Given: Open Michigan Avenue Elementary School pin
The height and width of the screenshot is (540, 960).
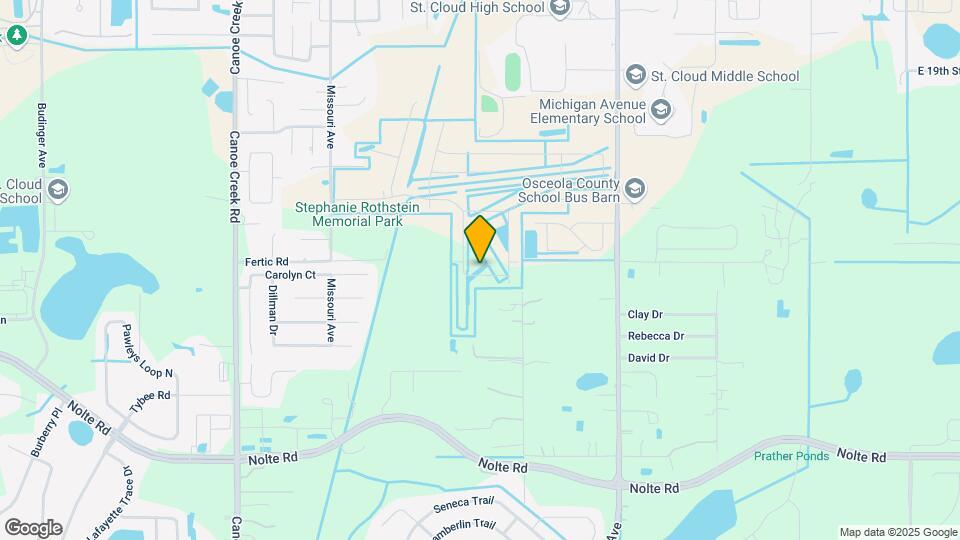Looking at the screenshot, I should [x=660, y=110].
